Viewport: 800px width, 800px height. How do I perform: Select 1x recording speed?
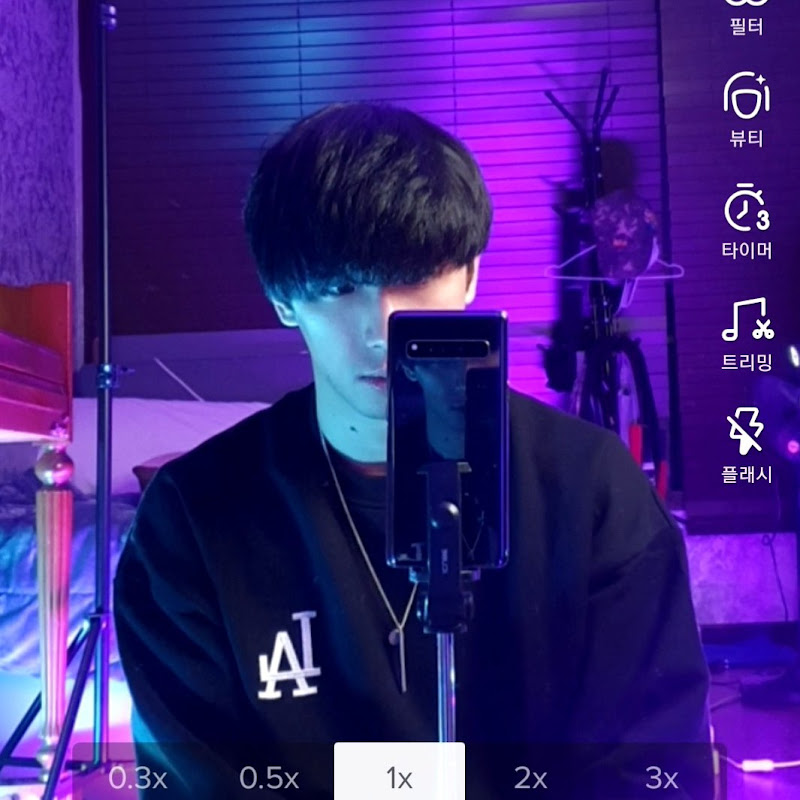(399, 777)
